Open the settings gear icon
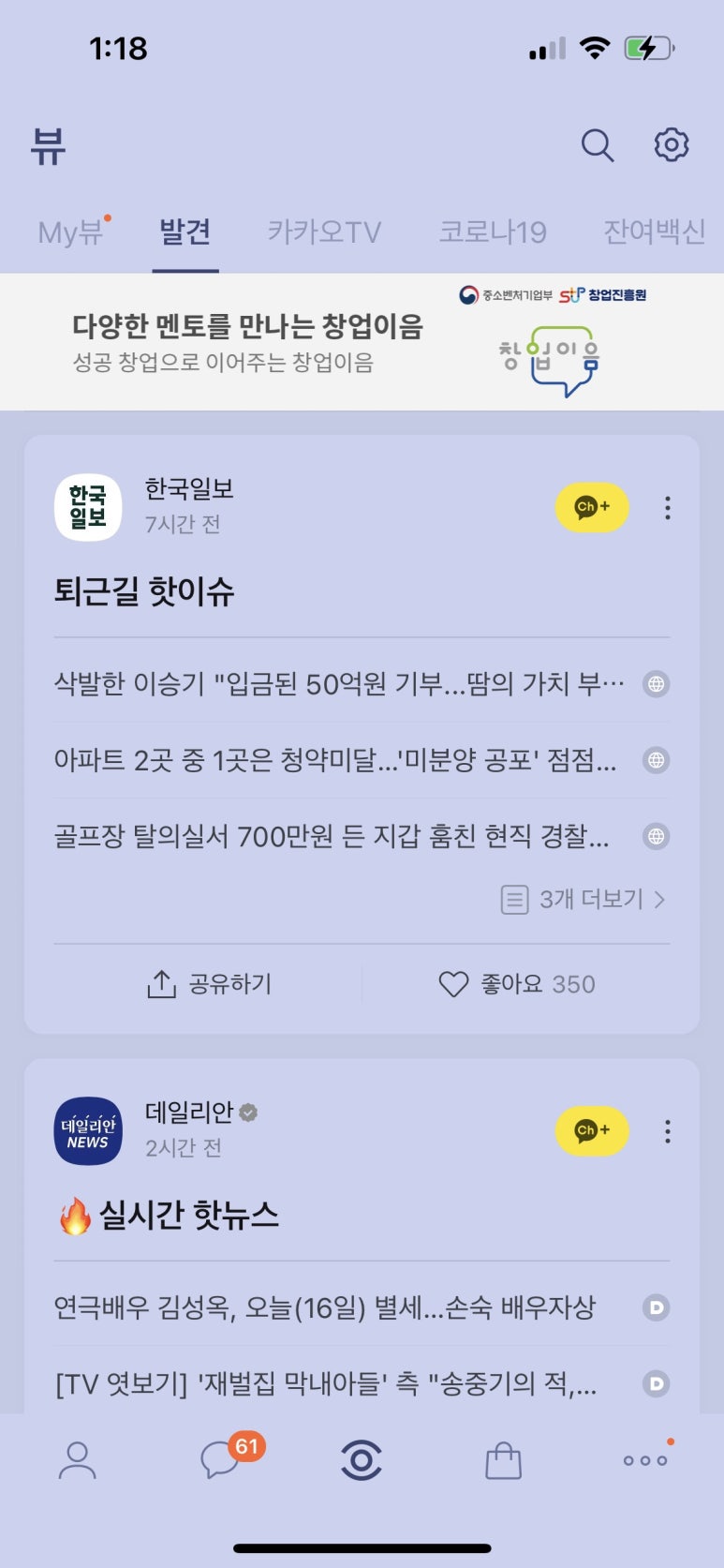The width and height of the screenshot is (724, 1568). (x=671, y=144)
